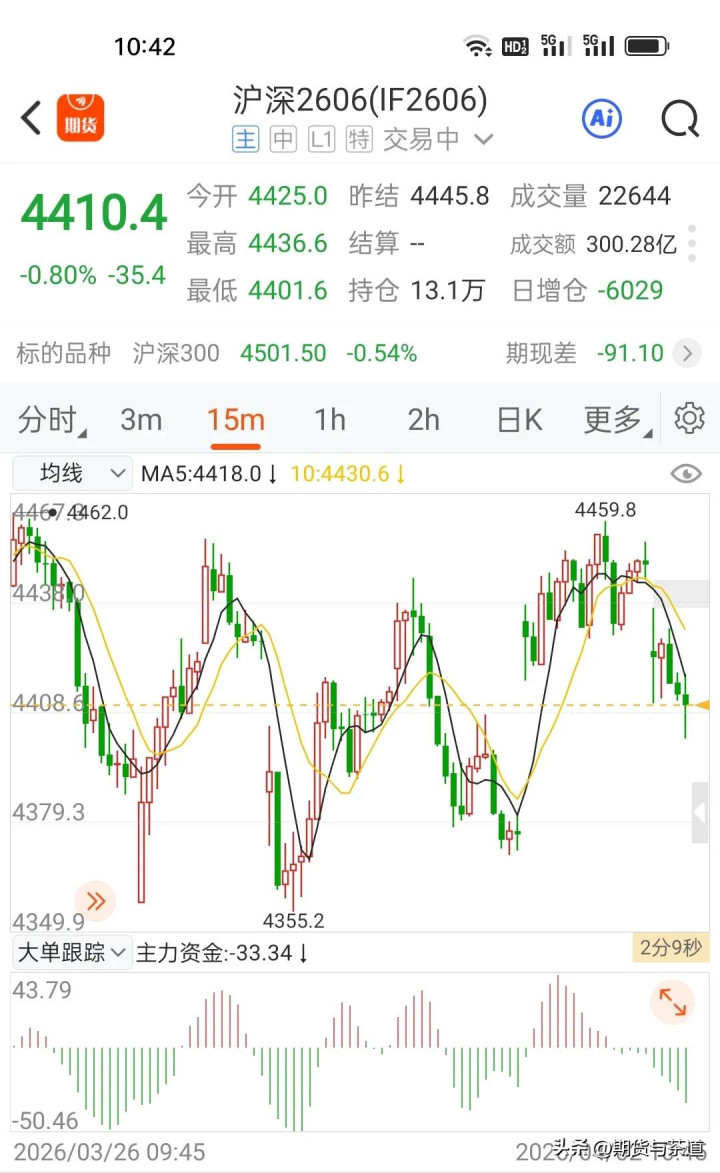This screenshot has width=720, height=1173.
Task: Open the search magnifier
Action: click(680, 119)
